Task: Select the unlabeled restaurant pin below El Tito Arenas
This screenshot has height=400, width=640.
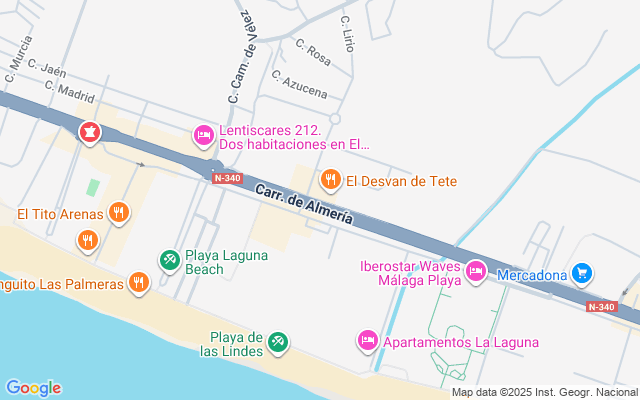Action: pyautogui.click(x=88, y=240)
